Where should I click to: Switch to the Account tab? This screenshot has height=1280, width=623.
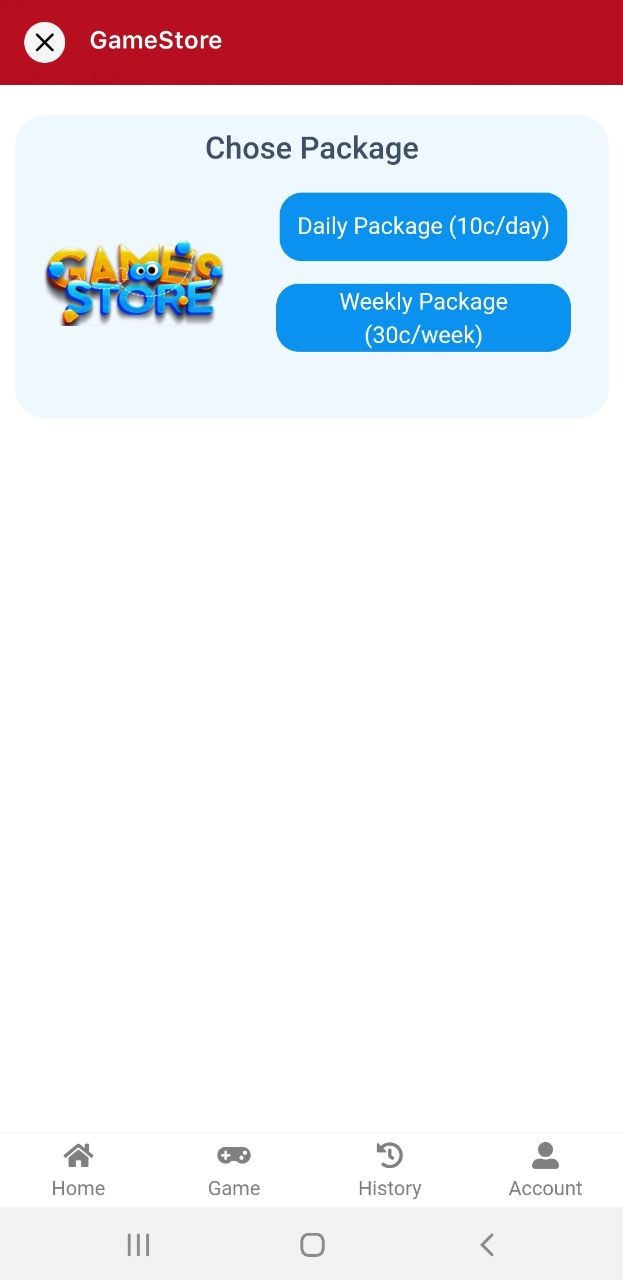[545, 1170]
